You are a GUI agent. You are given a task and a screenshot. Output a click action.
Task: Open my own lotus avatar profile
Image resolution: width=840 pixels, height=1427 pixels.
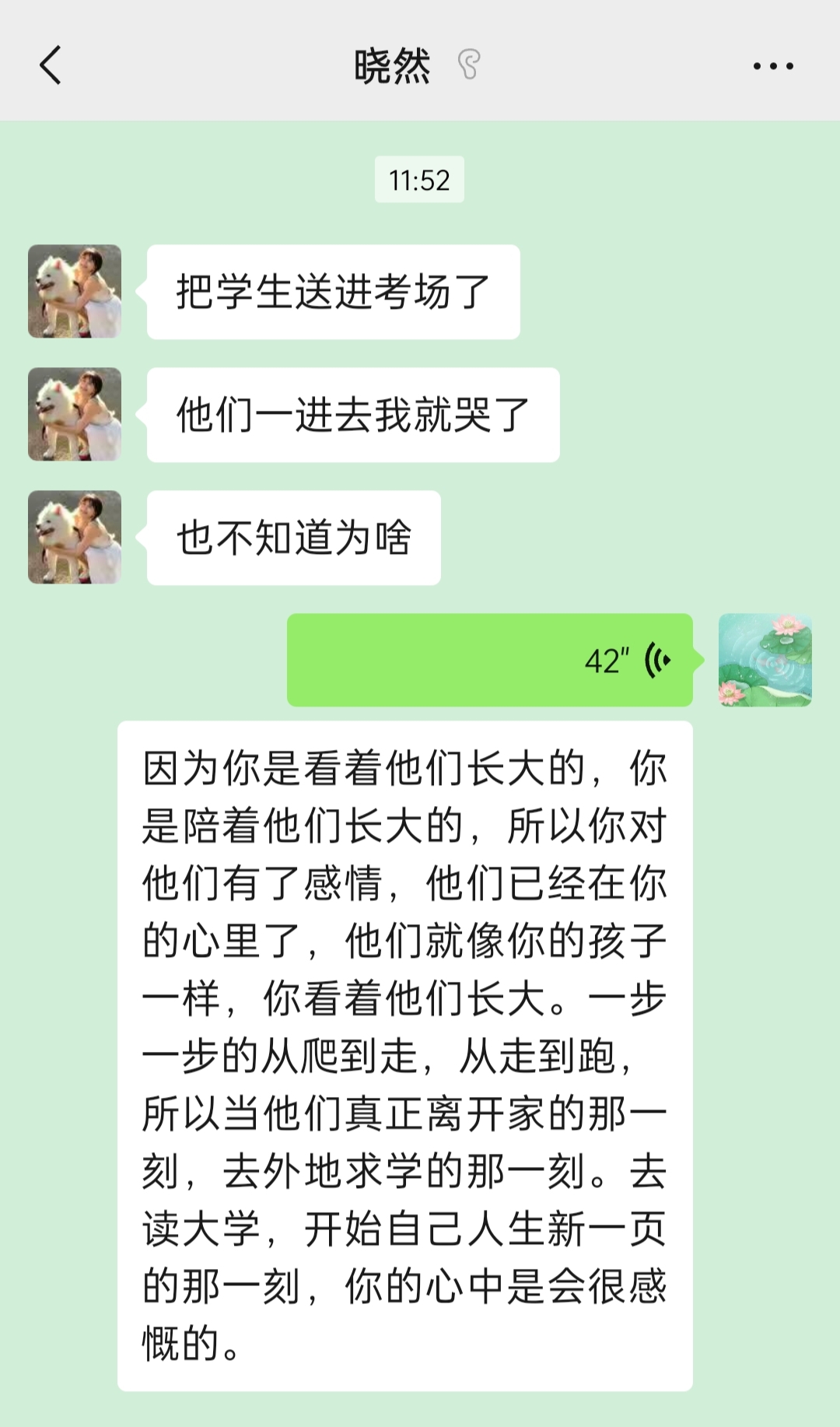(x=765, y=660)
